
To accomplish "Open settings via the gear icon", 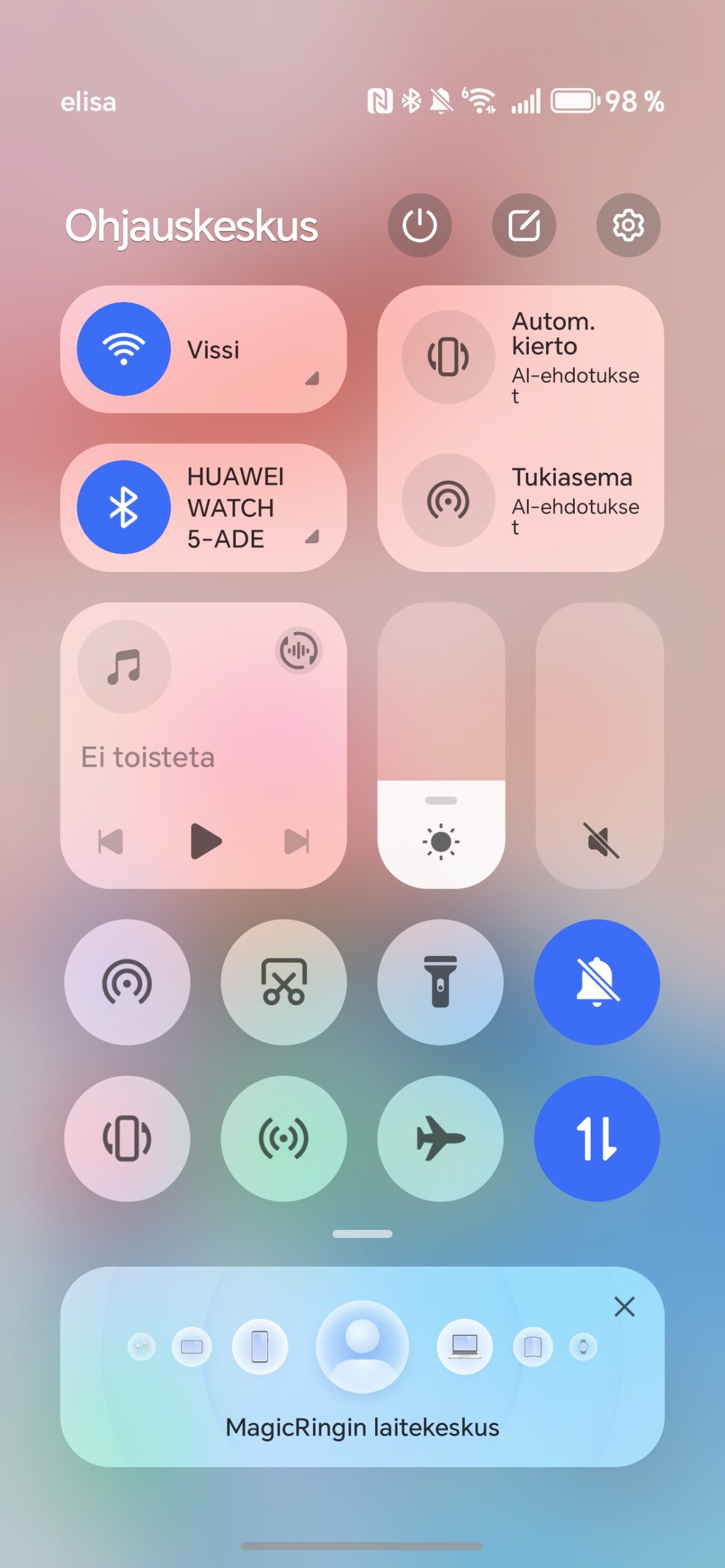I will (x=628, y=225).
